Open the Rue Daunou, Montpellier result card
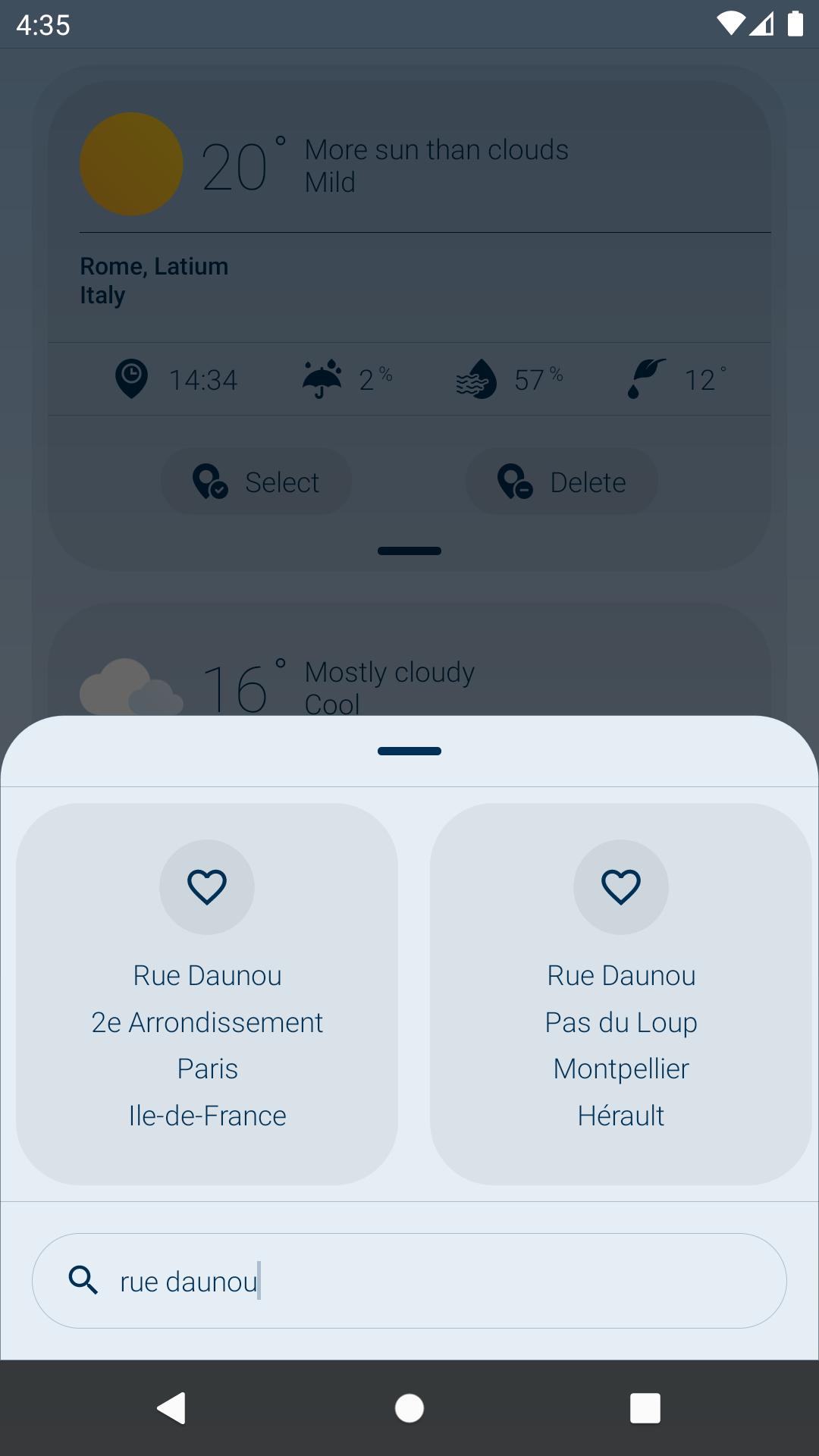This screenshot has height=1456, width=819. click(621, 993)
